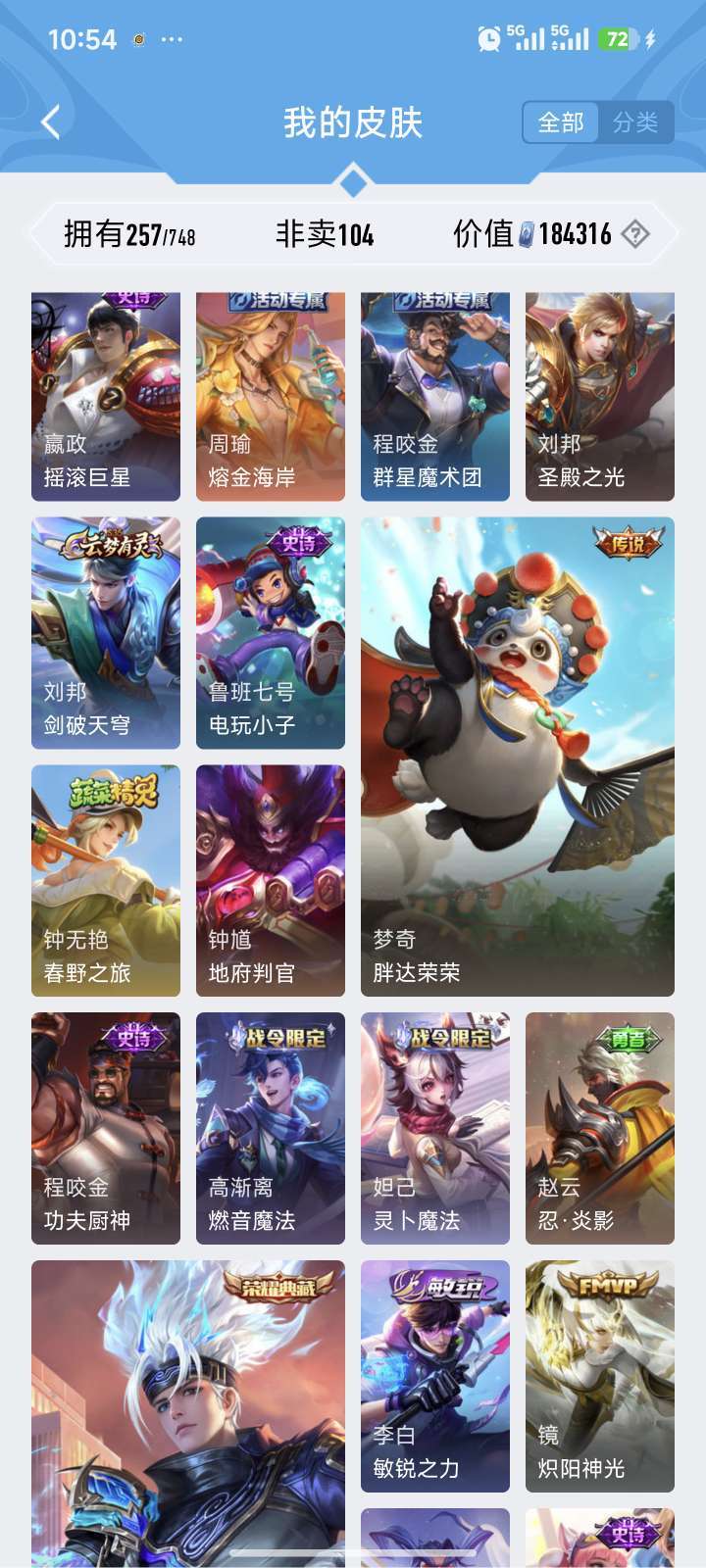Switch to the 分类 tab
Image resolution: width=706 pixels, height=1568 pixels.
pyautogui.click(x=635, y=122)
